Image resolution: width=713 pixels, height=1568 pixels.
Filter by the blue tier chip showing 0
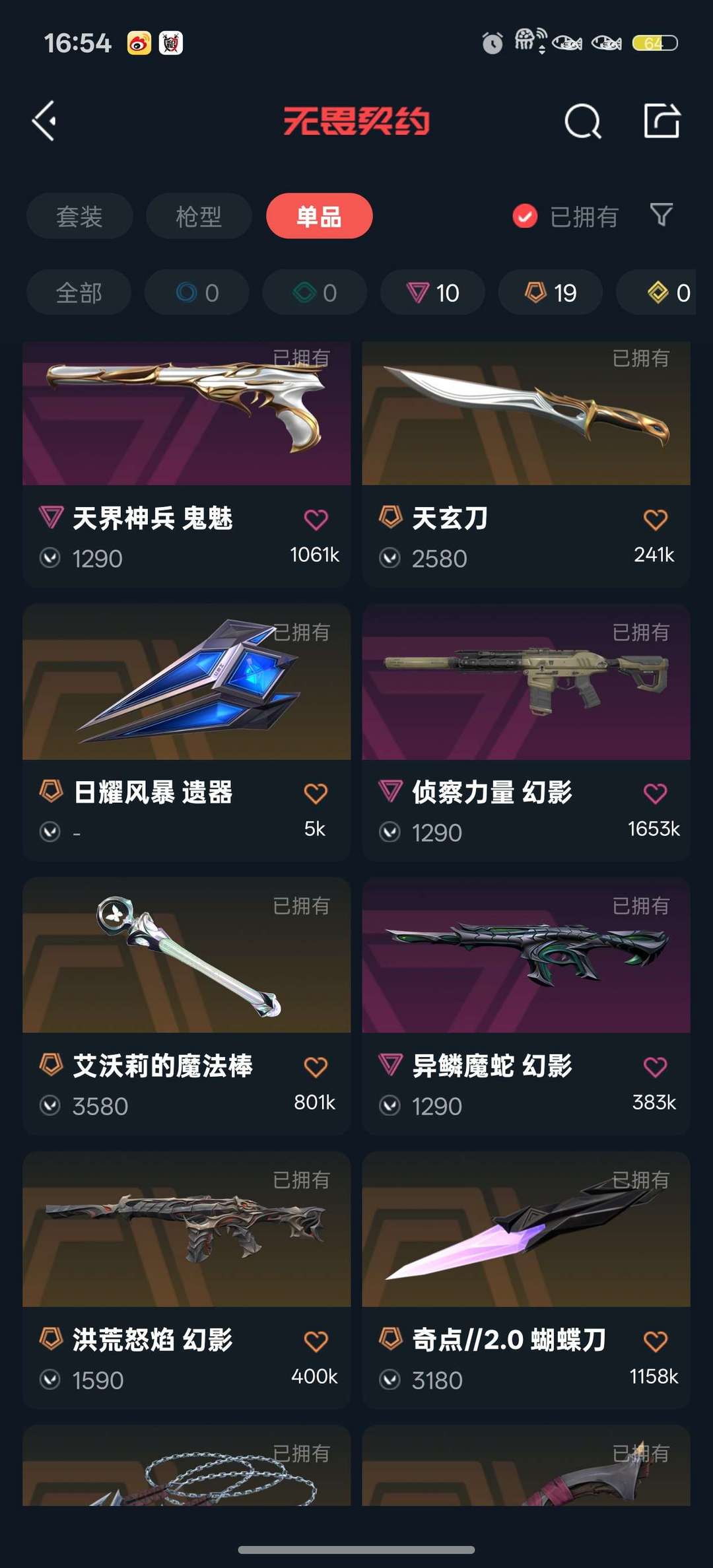pyautogui.click(x=197, y=293)
